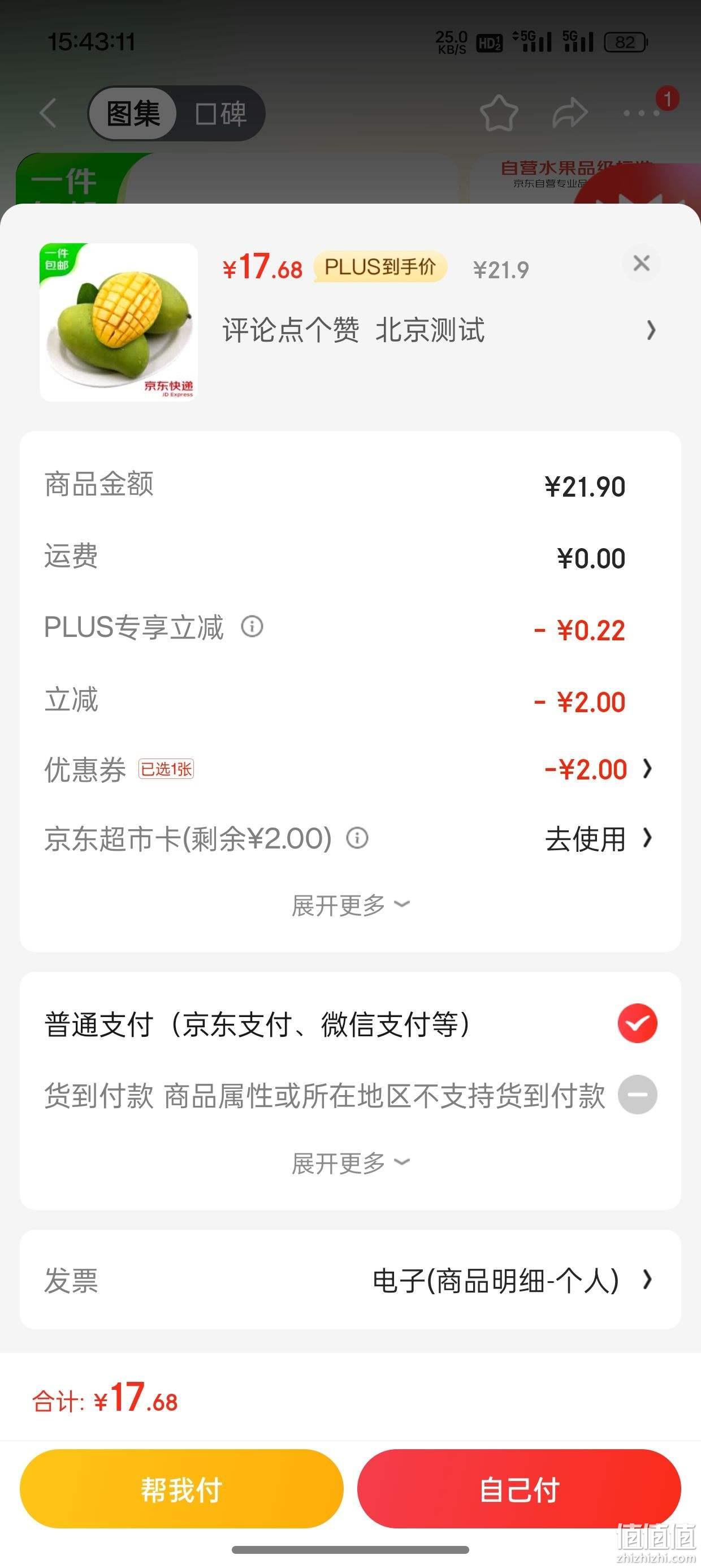701x1568 pixels.
Task: Tap the 京东超市卡 info icon
Action: (357, 838)
